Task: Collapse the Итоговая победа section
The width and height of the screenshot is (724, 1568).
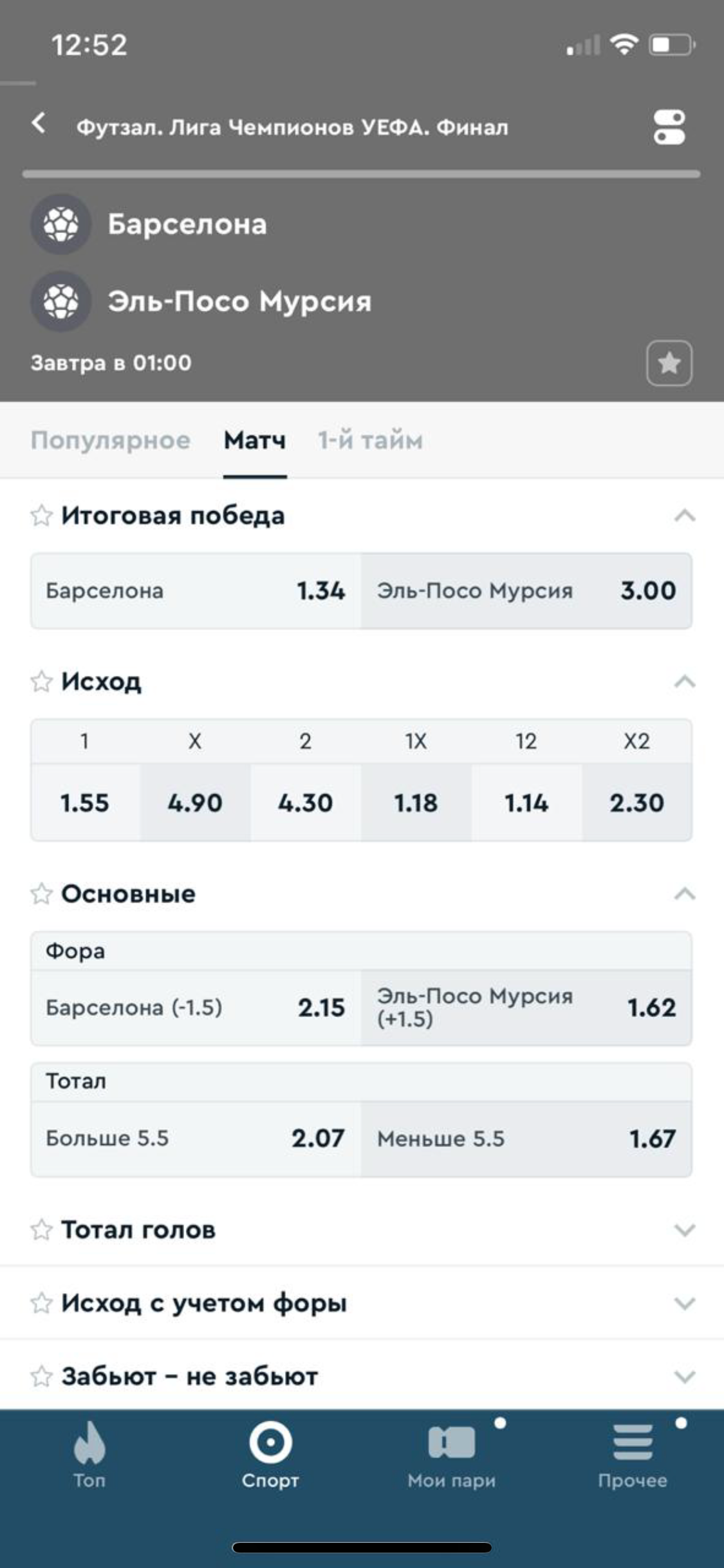Action: [684, 516]
